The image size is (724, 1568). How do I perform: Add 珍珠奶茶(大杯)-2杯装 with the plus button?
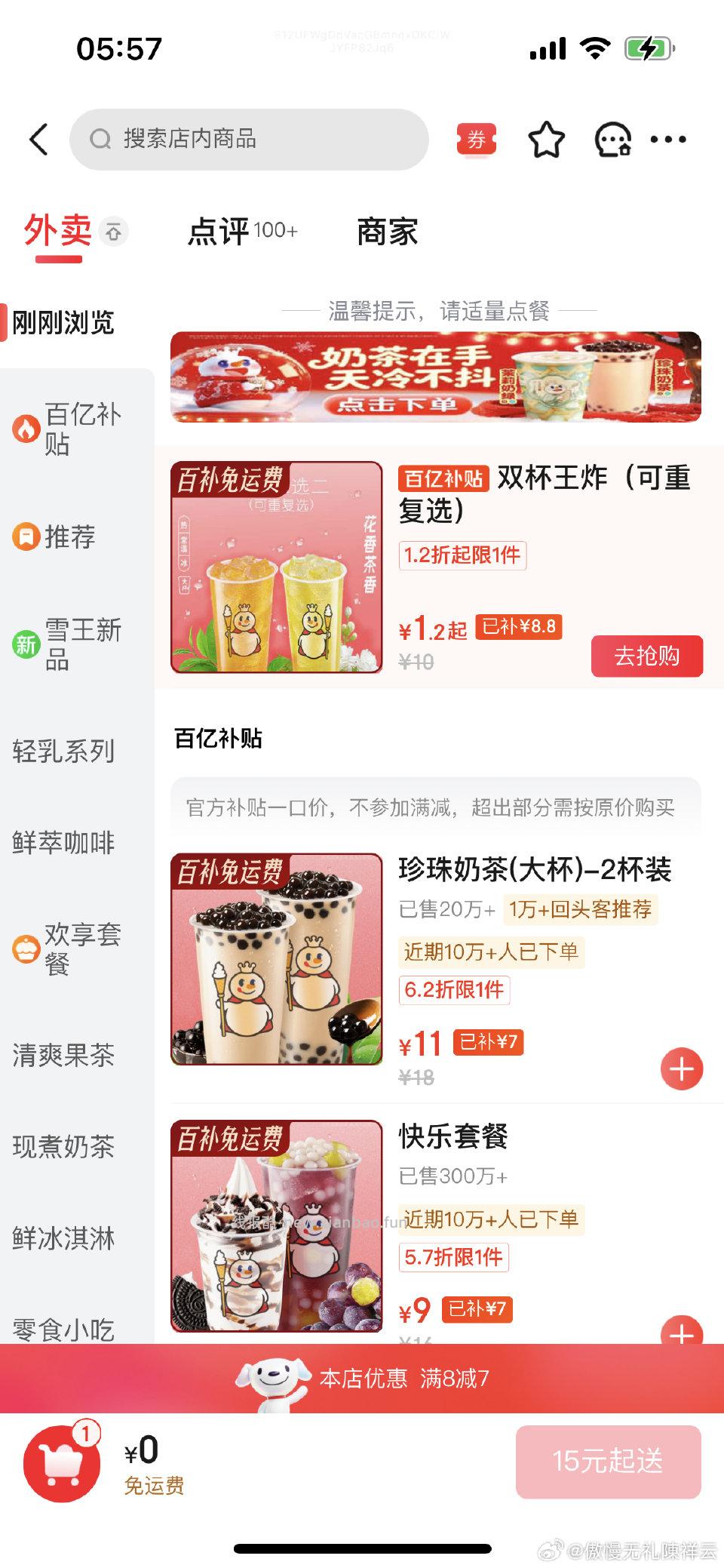[x=683, y=1068]
